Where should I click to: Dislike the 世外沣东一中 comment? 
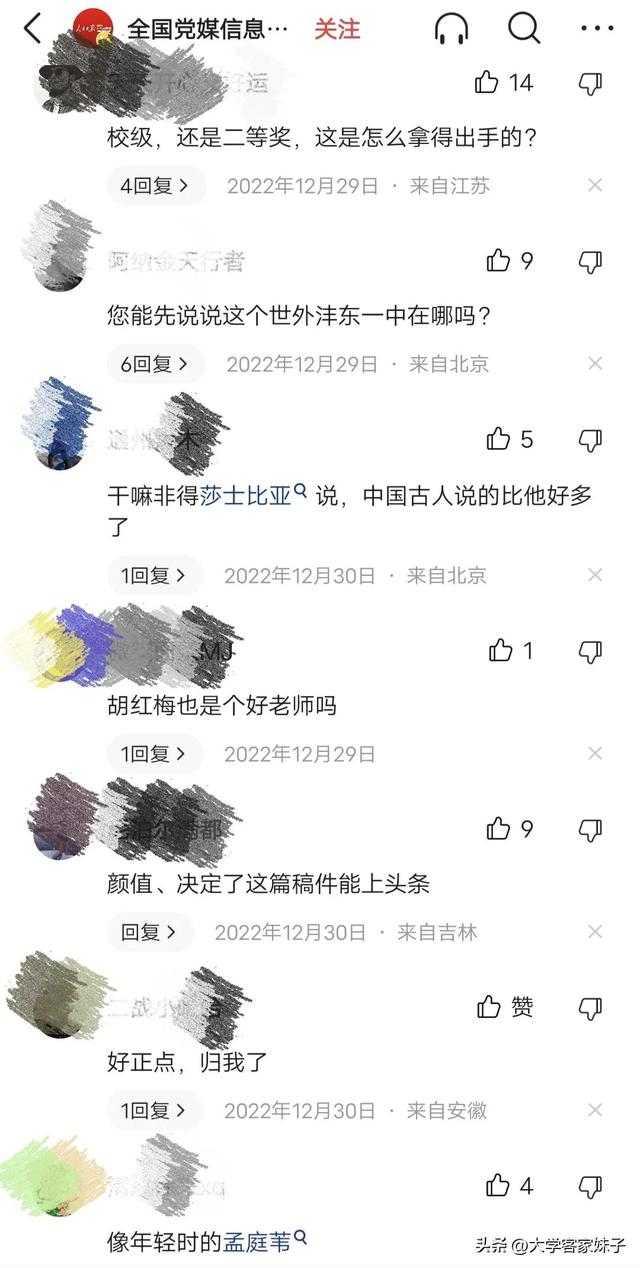[591, 262]
